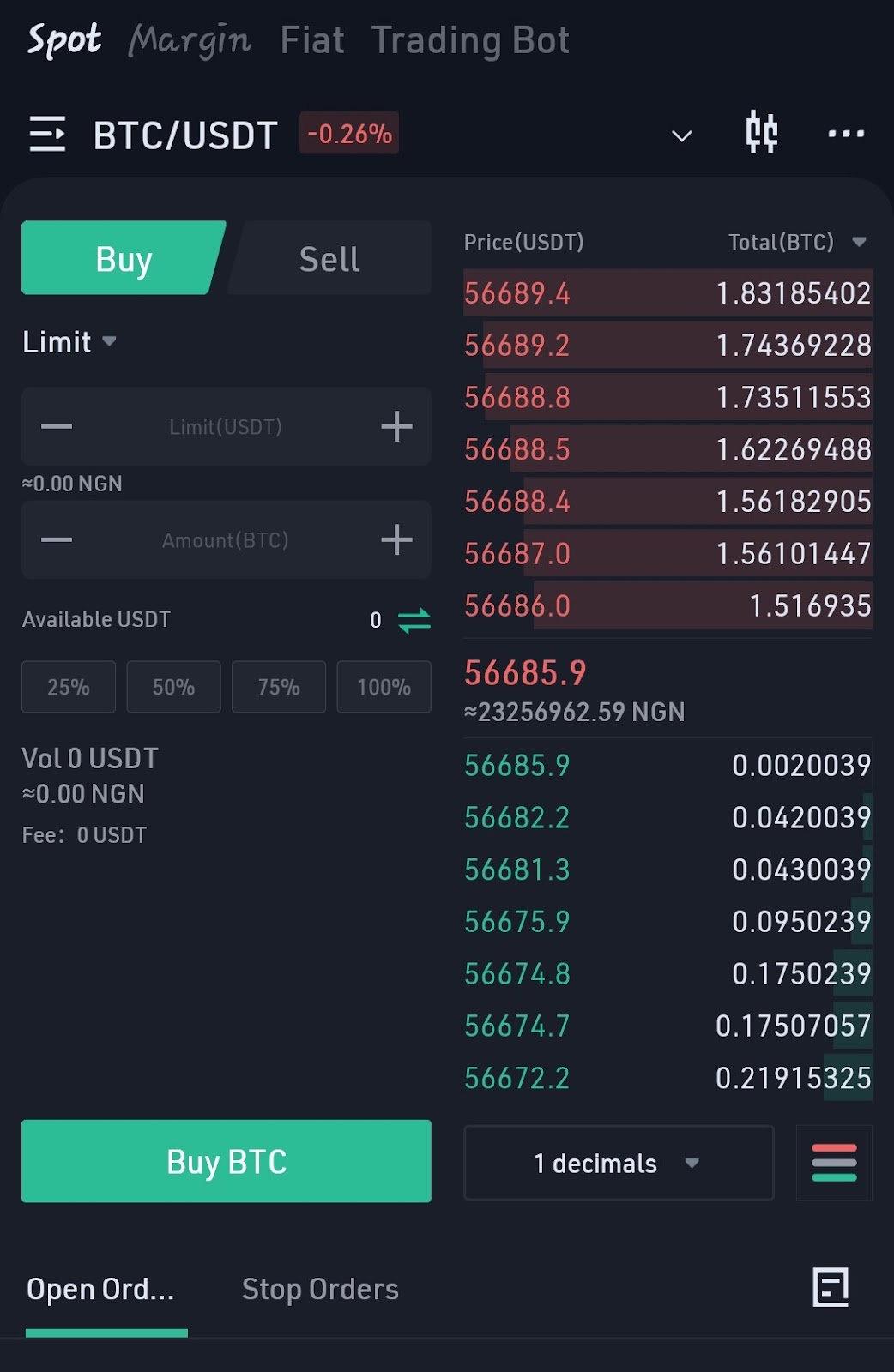Tap the transfer arrows beside Available USDT
Image resolution: width=894 pixels, height=1372 pixels.
coord(414,620)
